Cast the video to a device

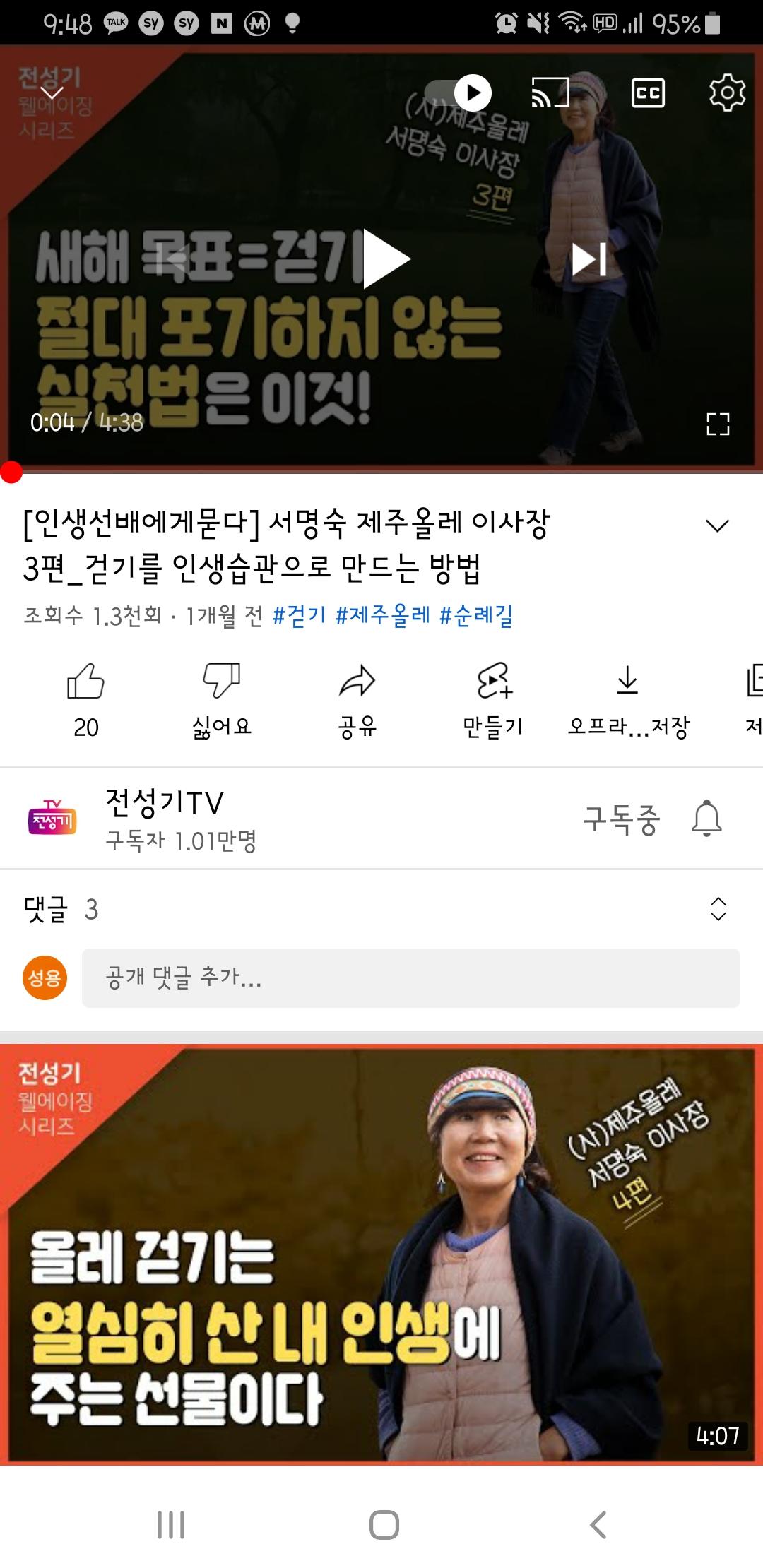pyautogui.click(x=550, y=93)
